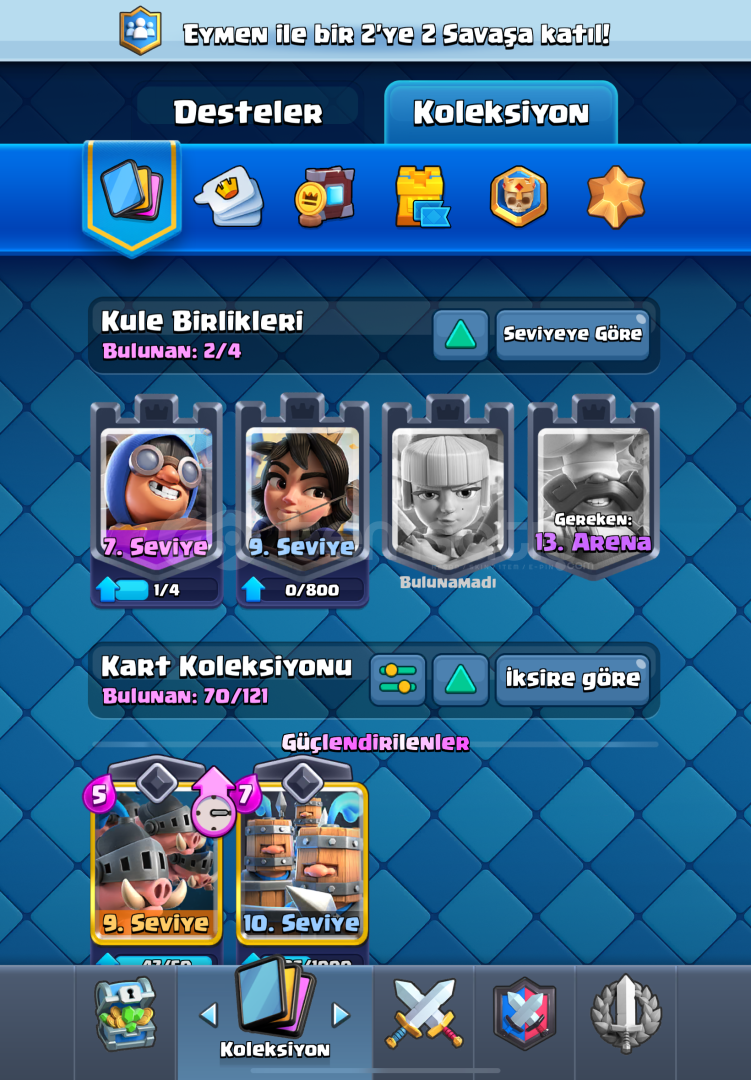This screenshot has height=1080, width=751.
Task: Open the emote deck icon tab
Action: (x=228, y=195)
